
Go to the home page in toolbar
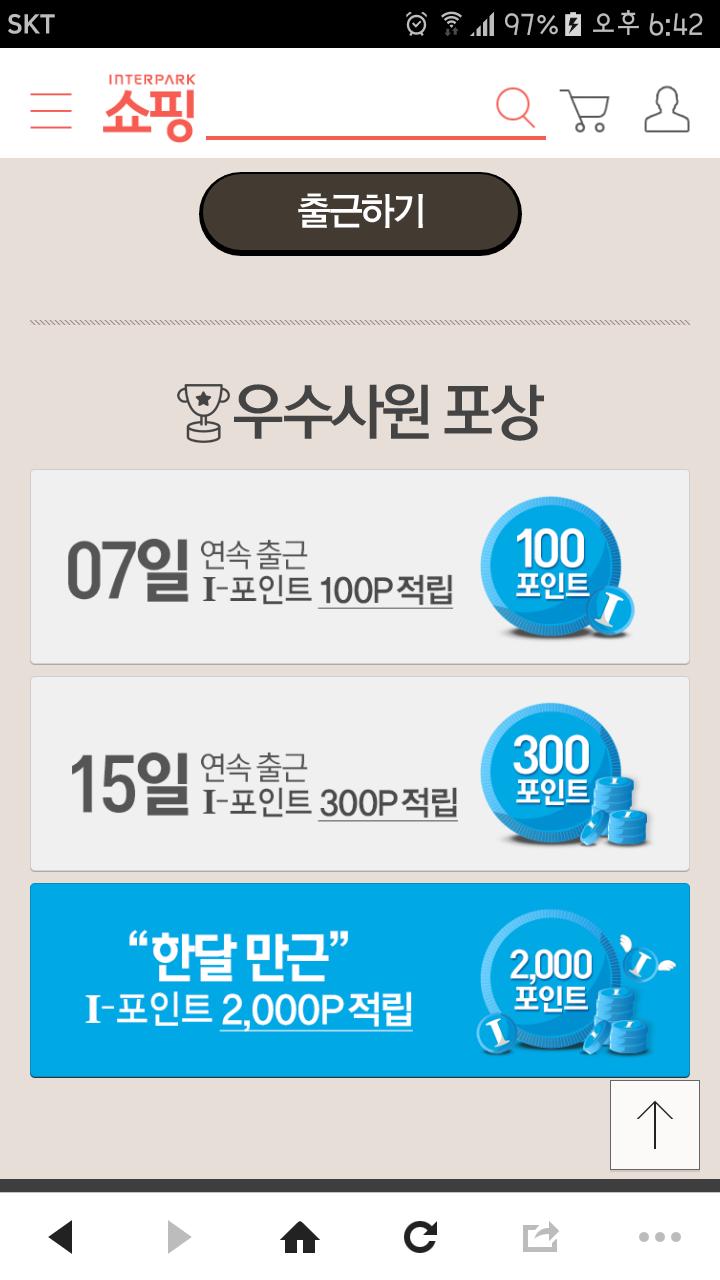click(300, 1238)
